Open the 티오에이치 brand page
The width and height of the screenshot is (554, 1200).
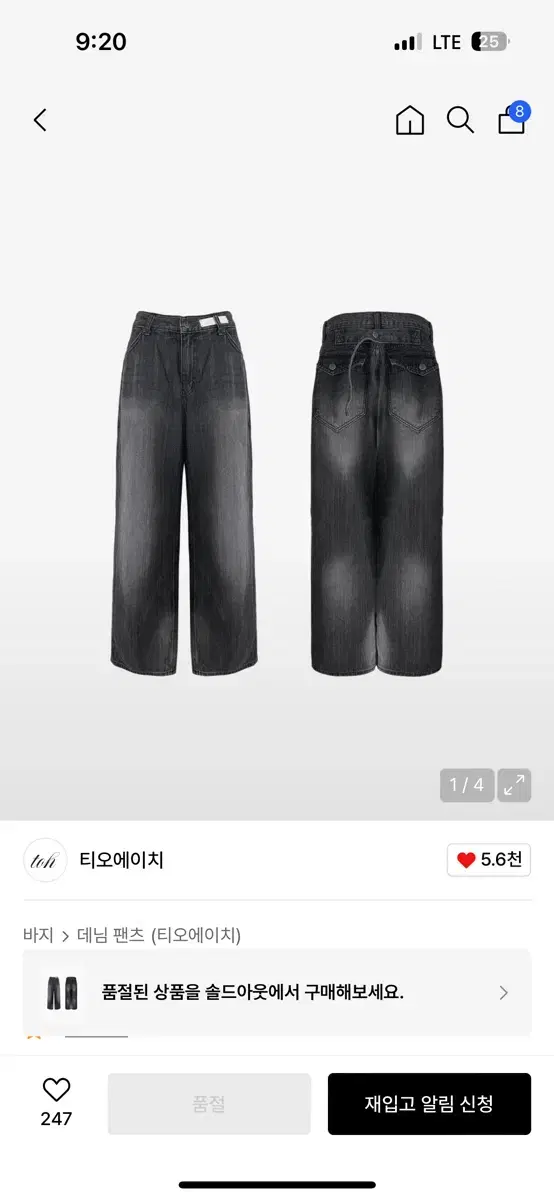[121, 860]
